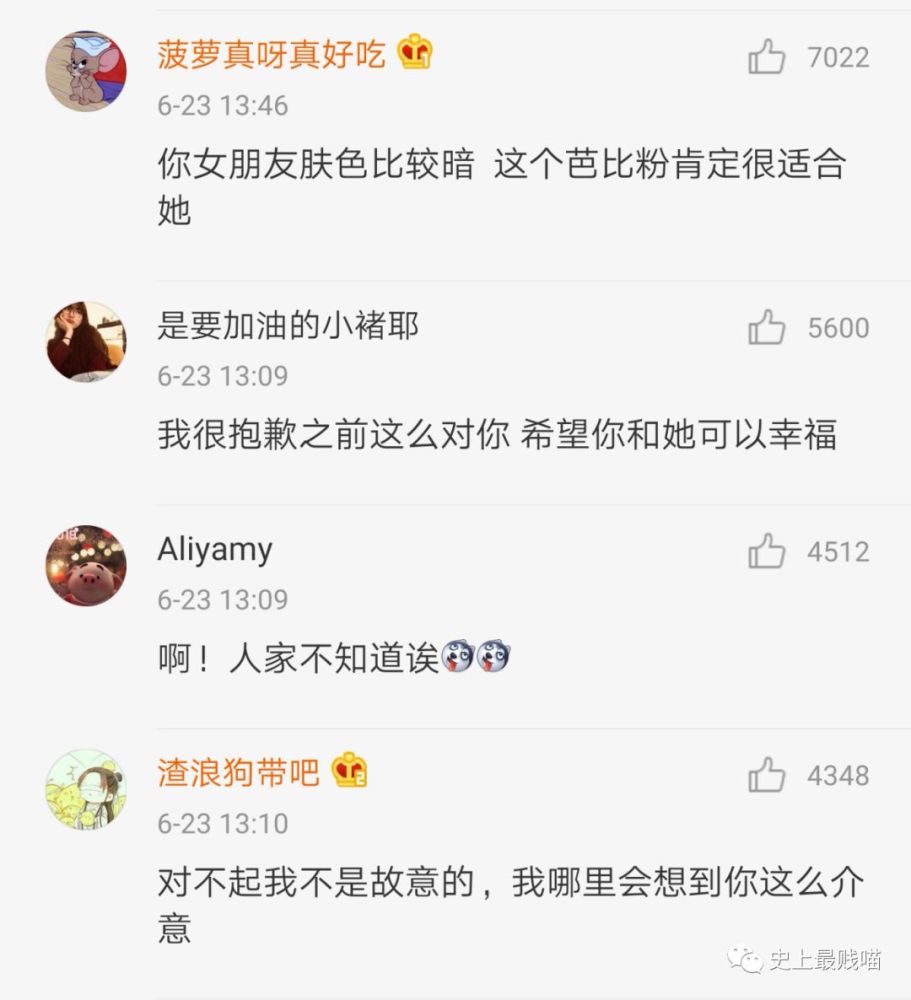Open the avatar of 菠萝真呀真好吃

pyautogui.click(x=86, y=71)
